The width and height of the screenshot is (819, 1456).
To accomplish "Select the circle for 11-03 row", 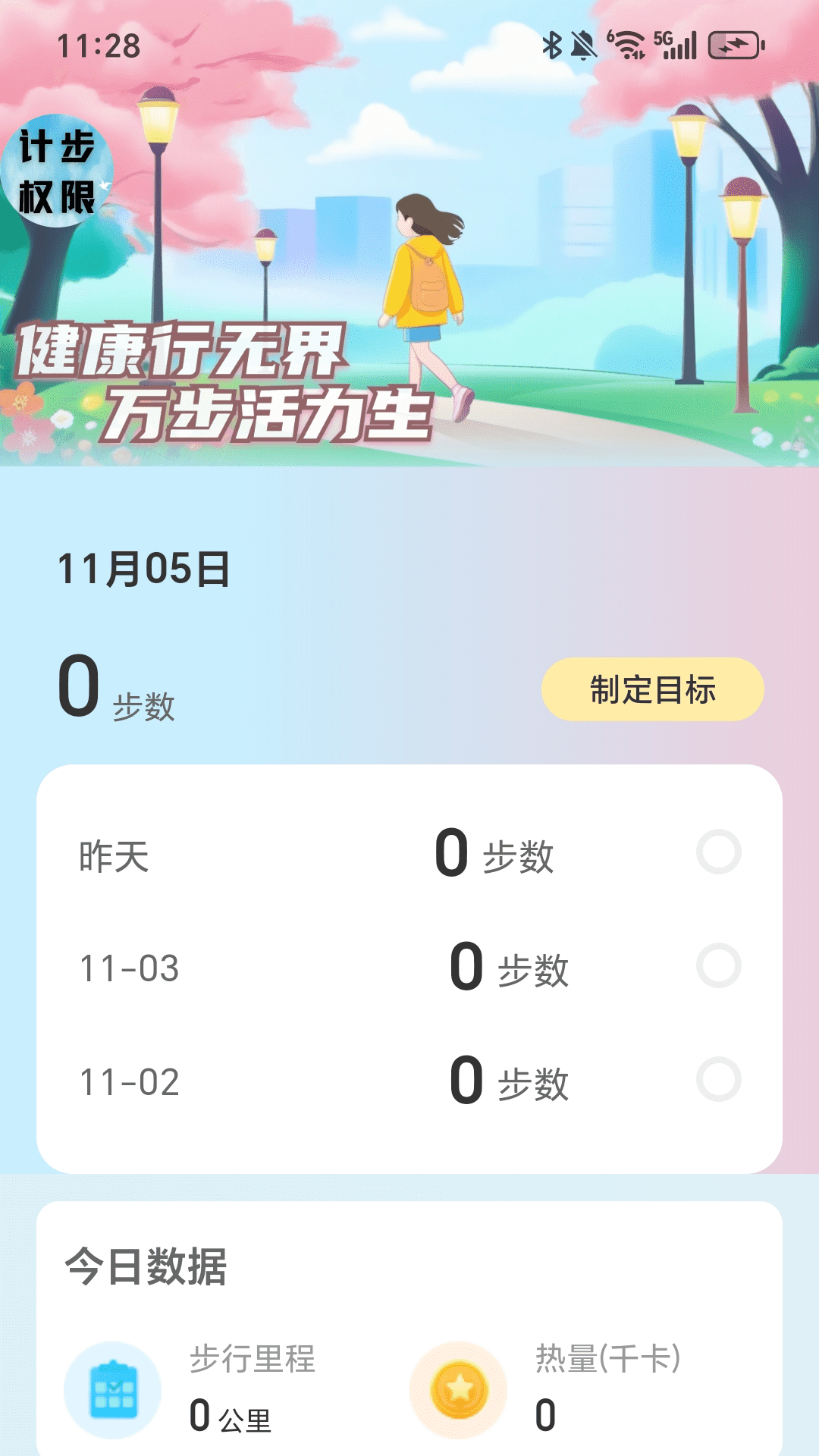I will coord(718,965).
